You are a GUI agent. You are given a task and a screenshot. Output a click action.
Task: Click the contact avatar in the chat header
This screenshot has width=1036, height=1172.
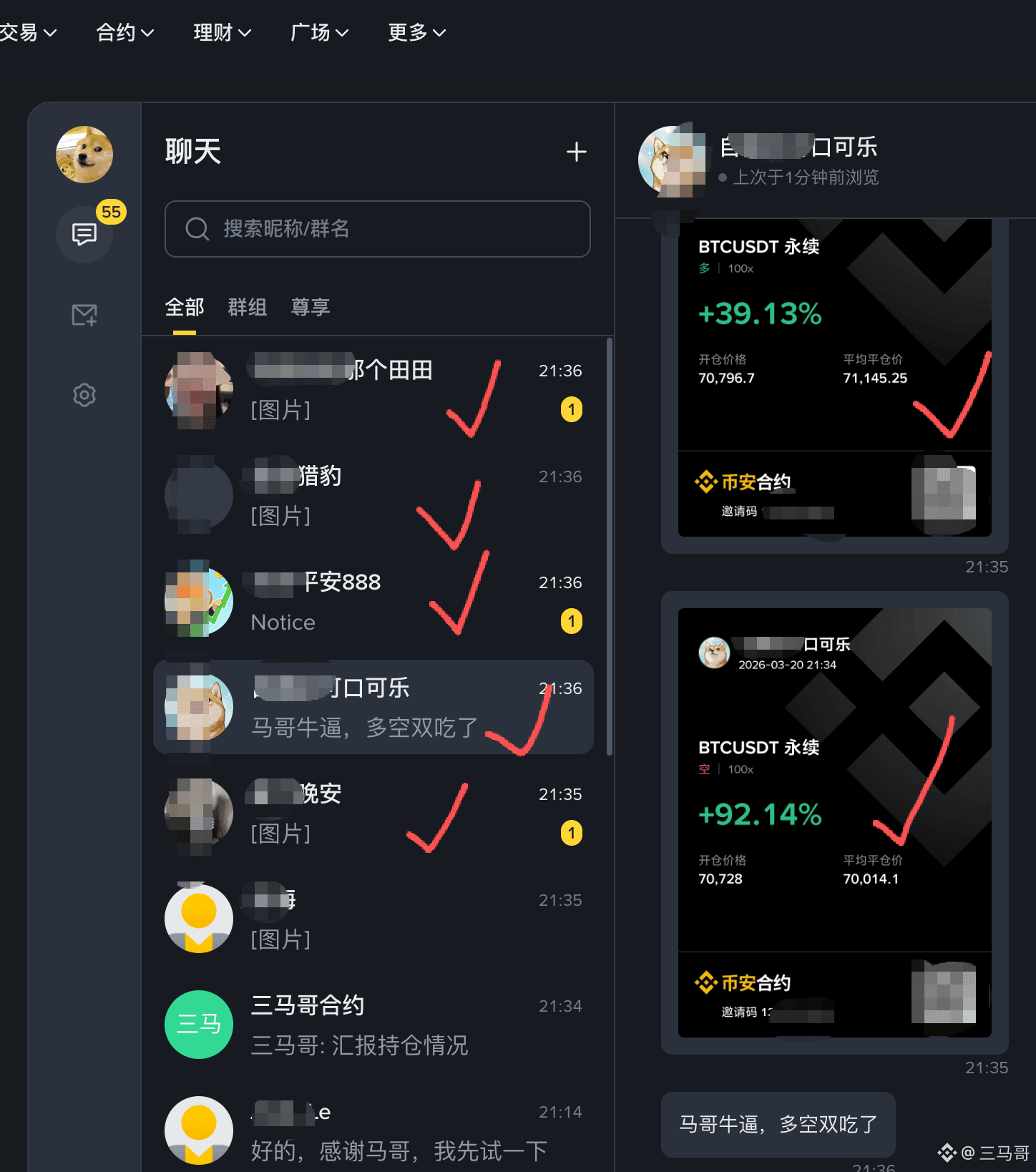point(673,160)
